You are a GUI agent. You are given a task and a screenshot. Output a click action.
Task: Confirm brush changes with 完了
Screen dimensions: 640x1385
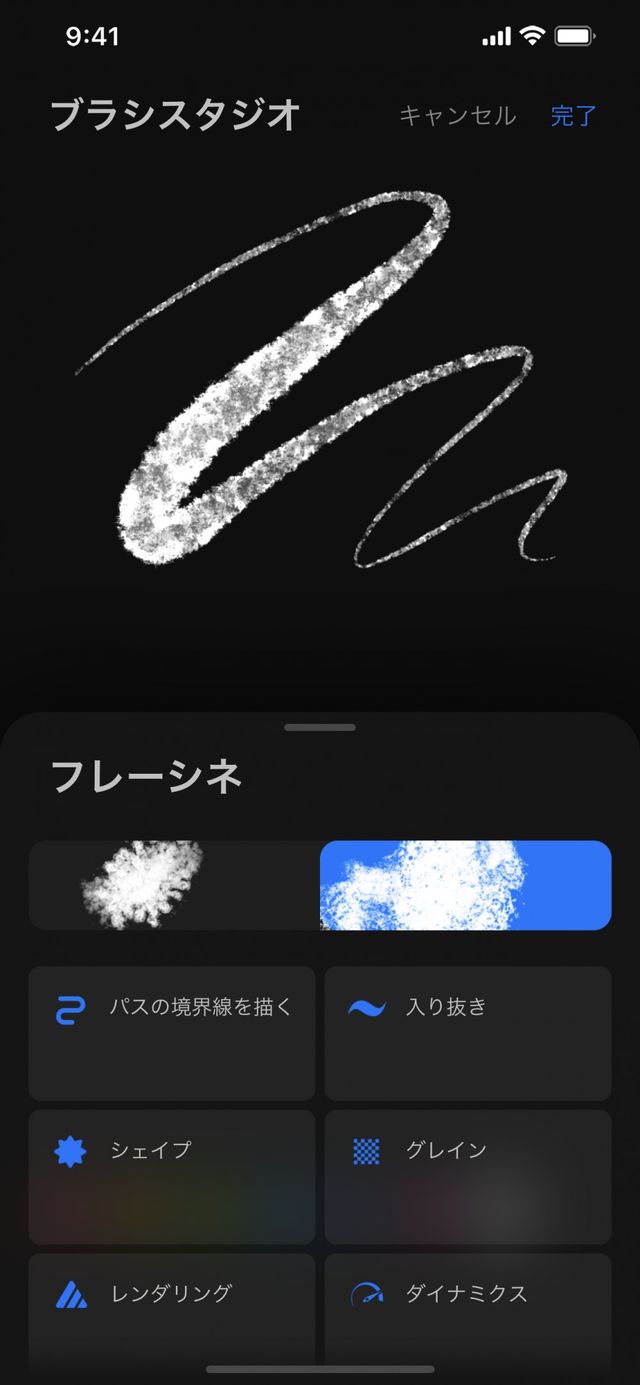(x=573, y=116)
